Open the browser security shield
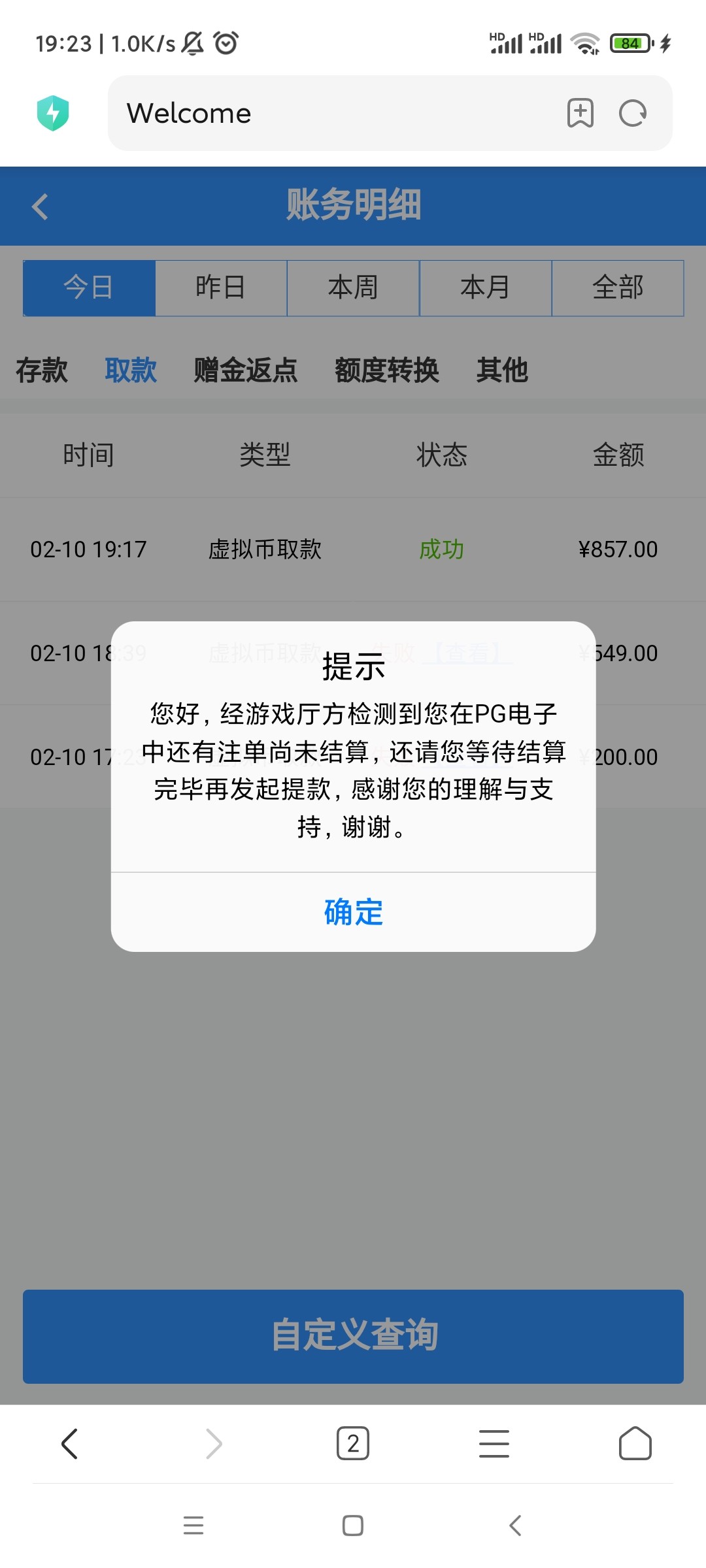Viewport: 706px width, 1568px height. [53, 113]
